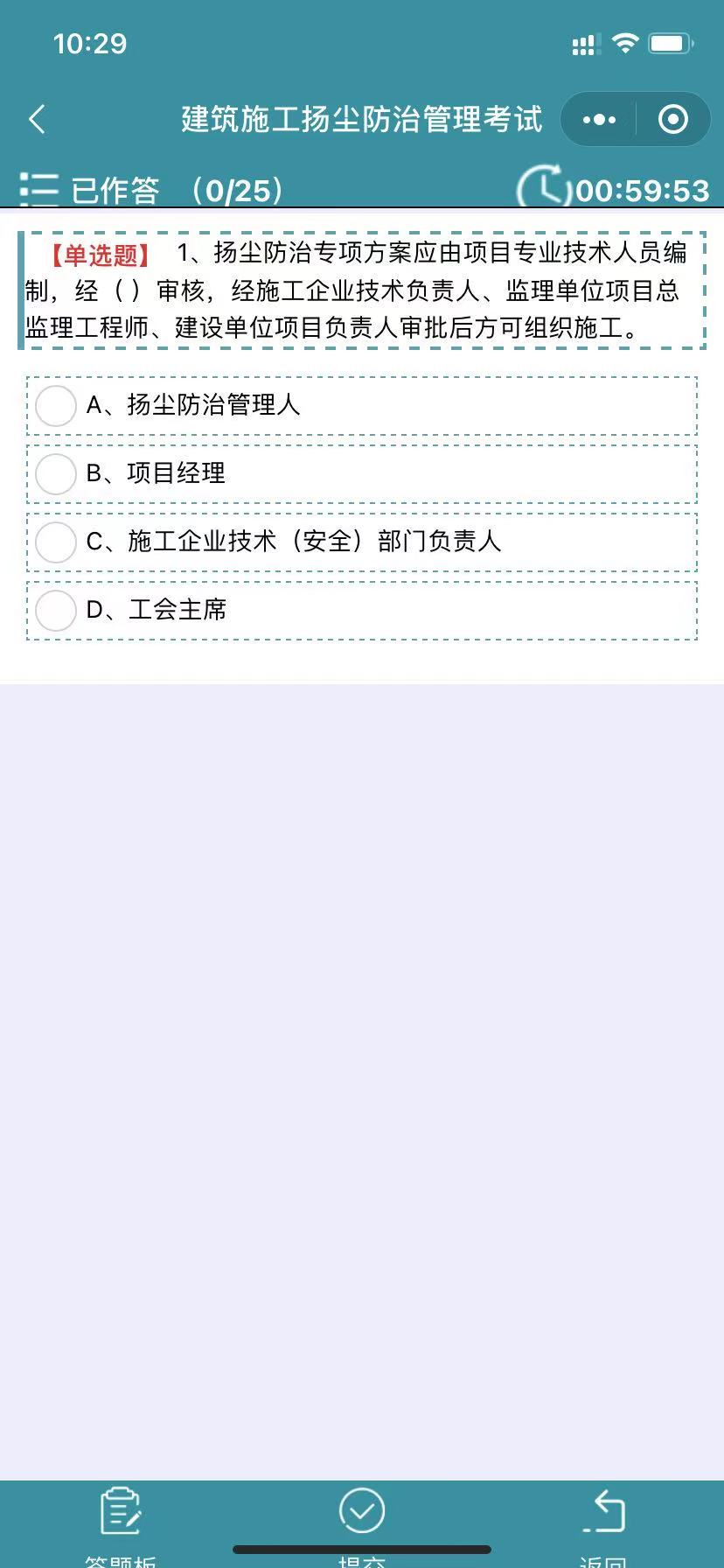Screen dimensions: 724x1568
Task: Tap 返回 in the bottom bar
Action: 602,1526
